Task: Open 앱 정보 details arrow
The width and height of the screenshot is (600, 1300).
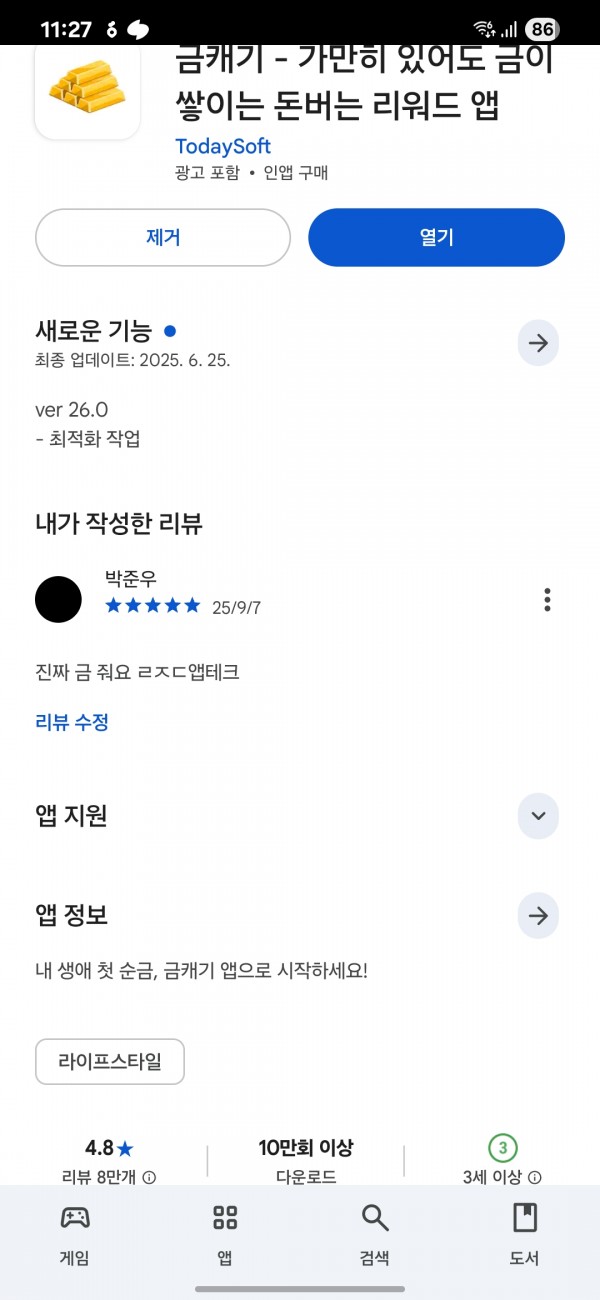Action: coord(538,915)
